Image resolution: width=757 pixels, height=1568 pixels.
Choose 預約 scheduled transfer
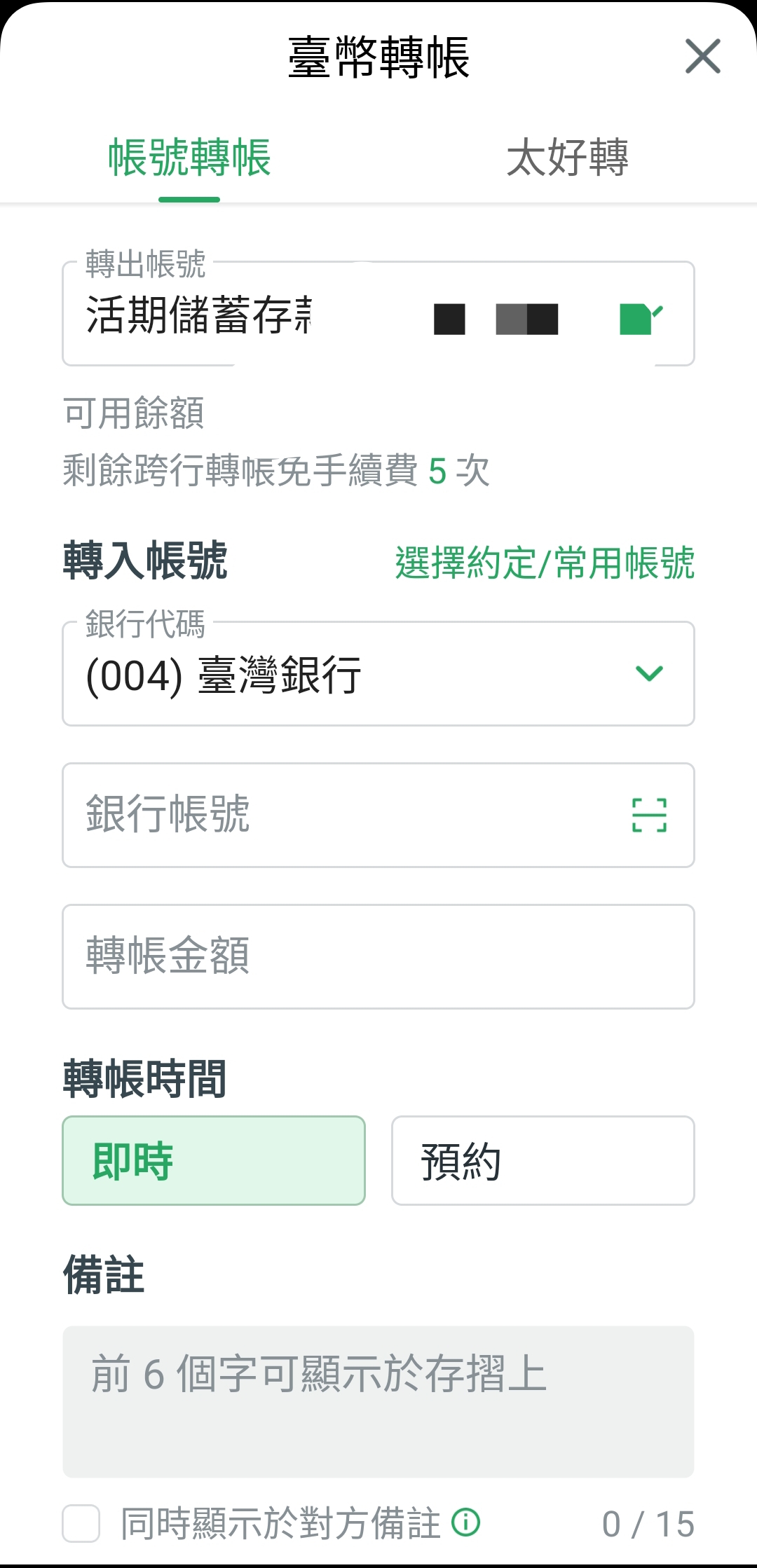pyautogui.click(x=543, y=1160)
